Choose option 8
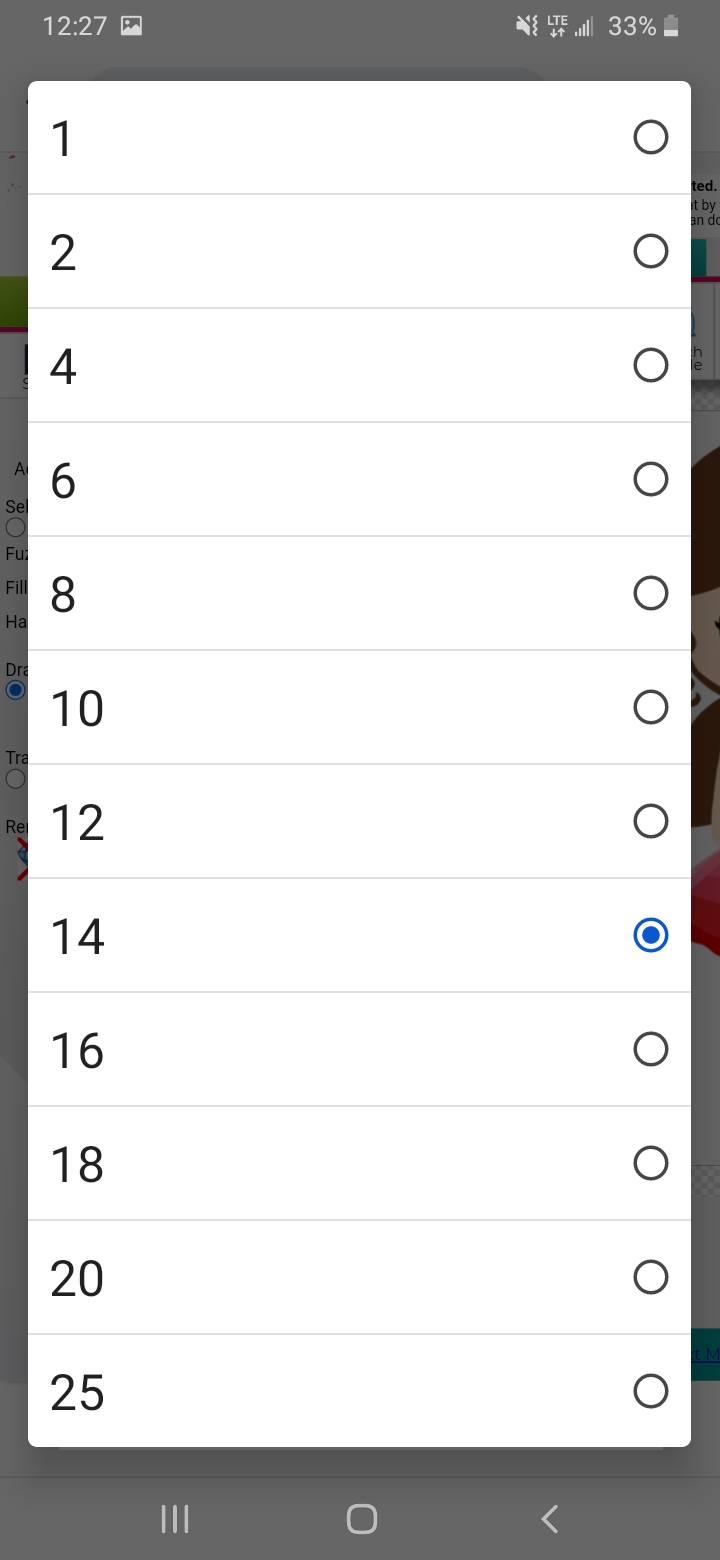Viewport: 720px width, 1560px height. click(x=359, y=593)
